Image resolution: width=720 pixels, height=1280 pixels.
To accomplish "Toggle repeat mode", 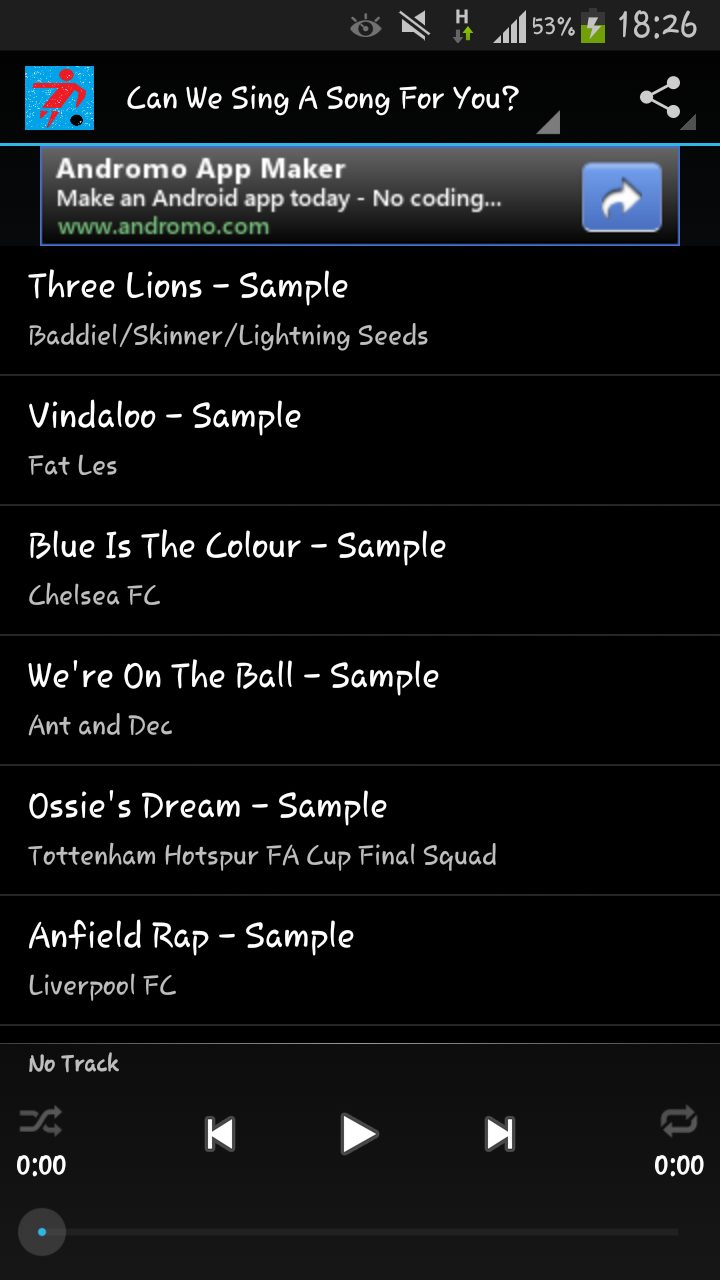I will tap(679, 1122).
